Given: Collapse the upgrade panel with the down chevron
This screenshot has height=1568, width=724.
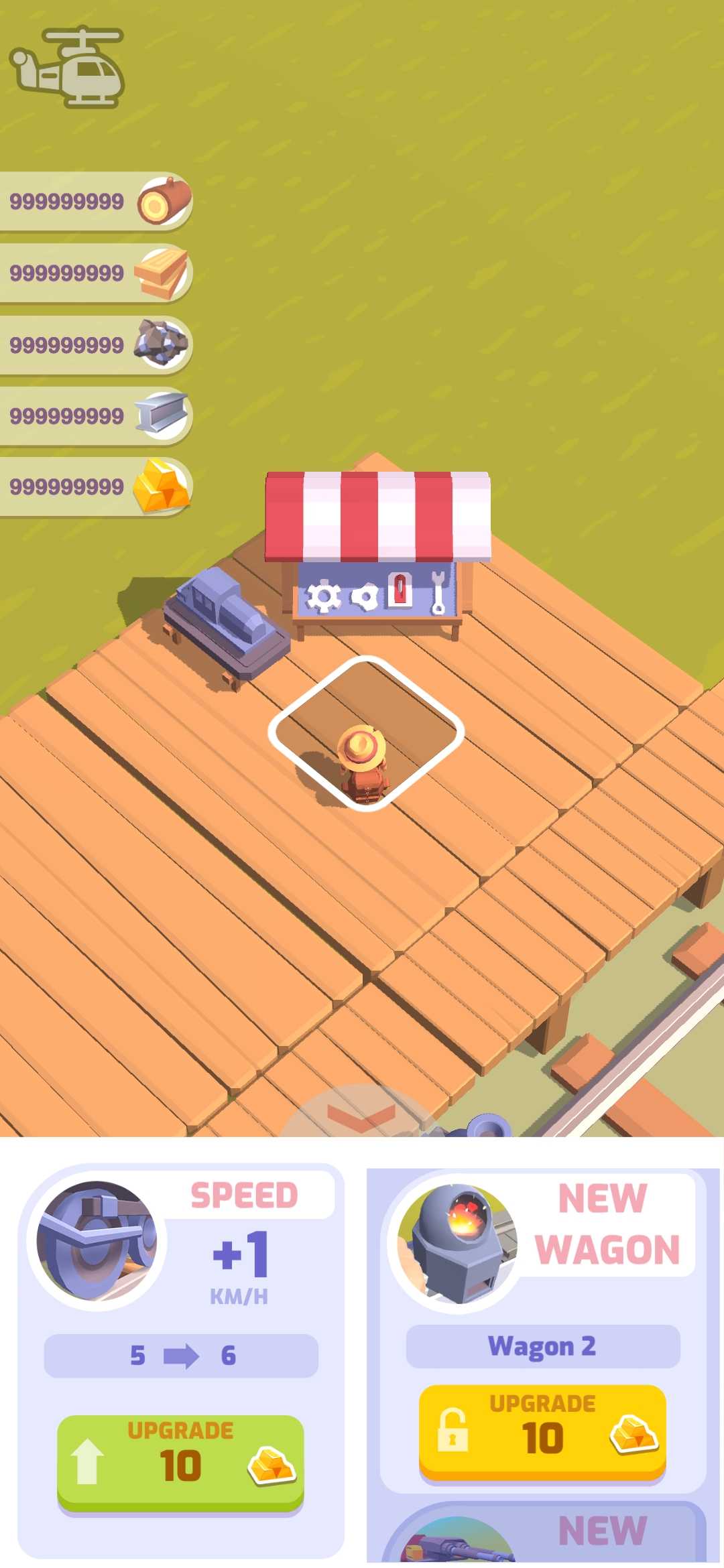Looking at the screenshot, I should 361,1114.
